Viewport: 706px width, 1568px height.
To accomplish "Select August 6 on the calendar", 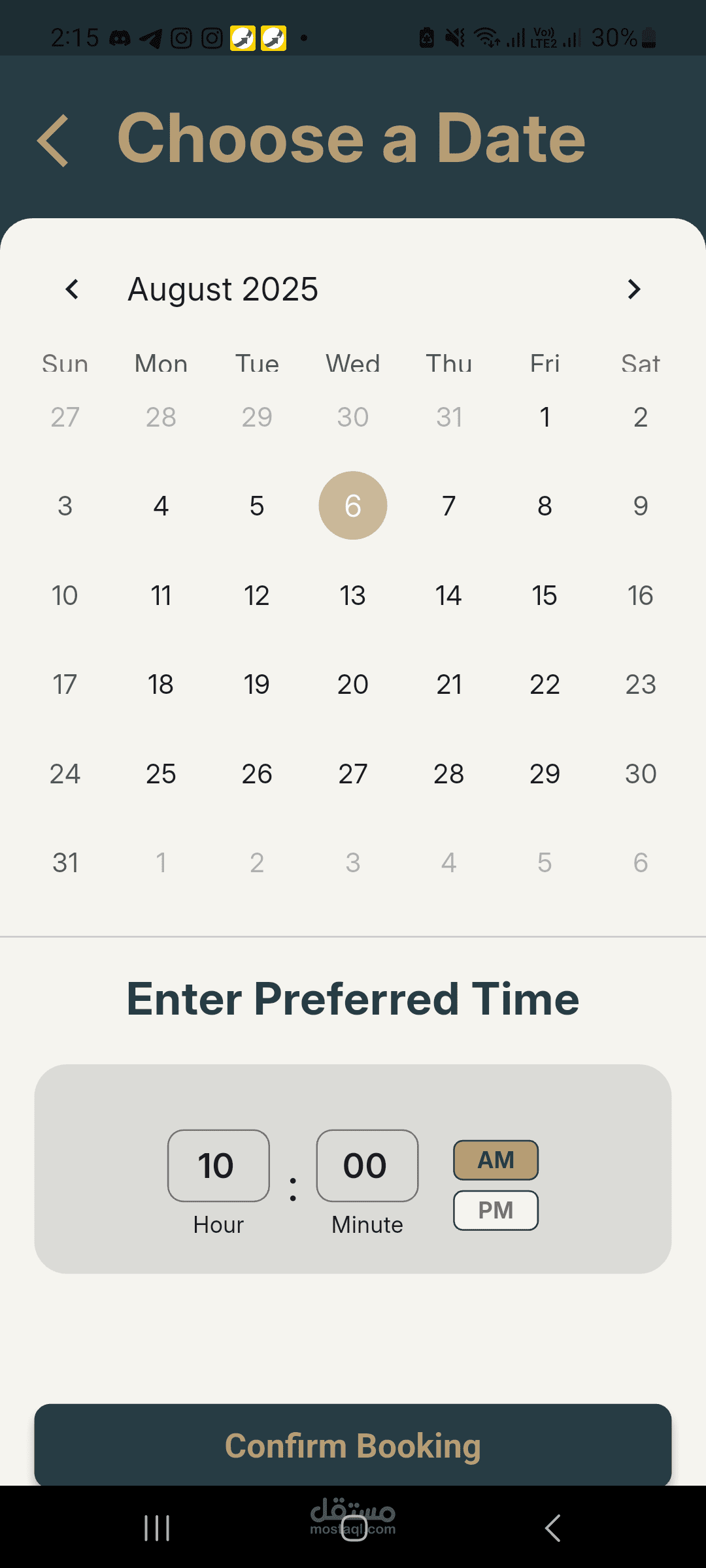I will point(353,506).
